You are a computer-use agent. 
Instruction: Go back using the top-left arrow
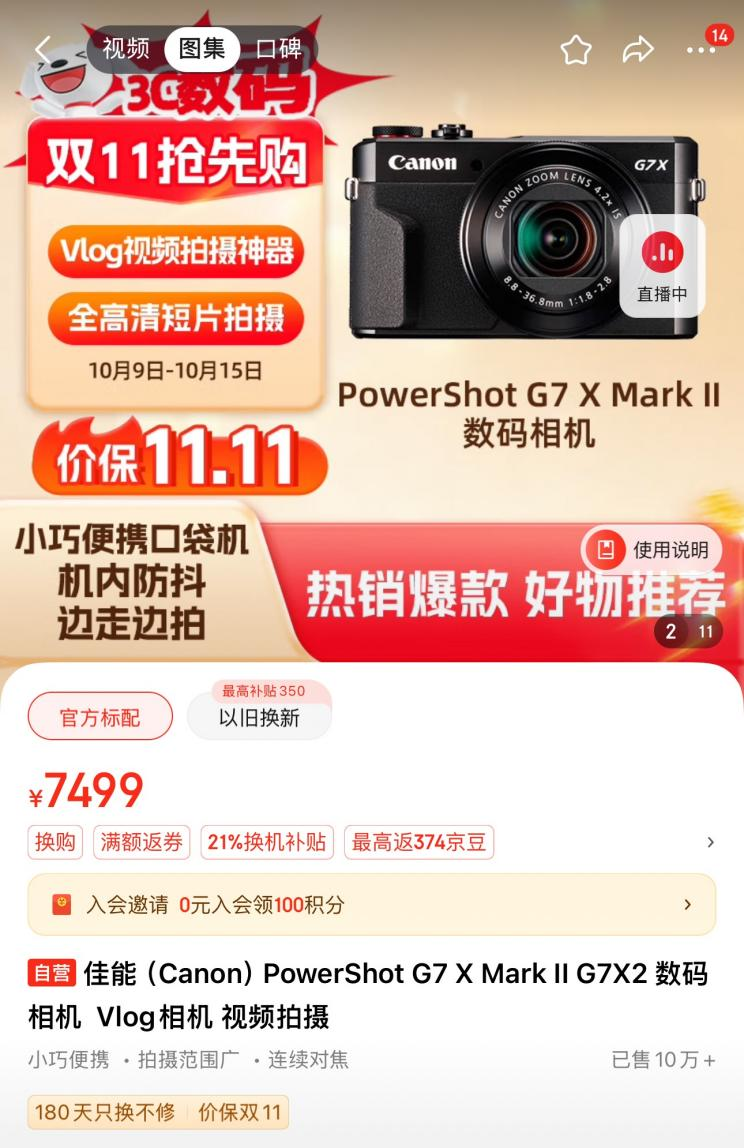click(42, 49)
